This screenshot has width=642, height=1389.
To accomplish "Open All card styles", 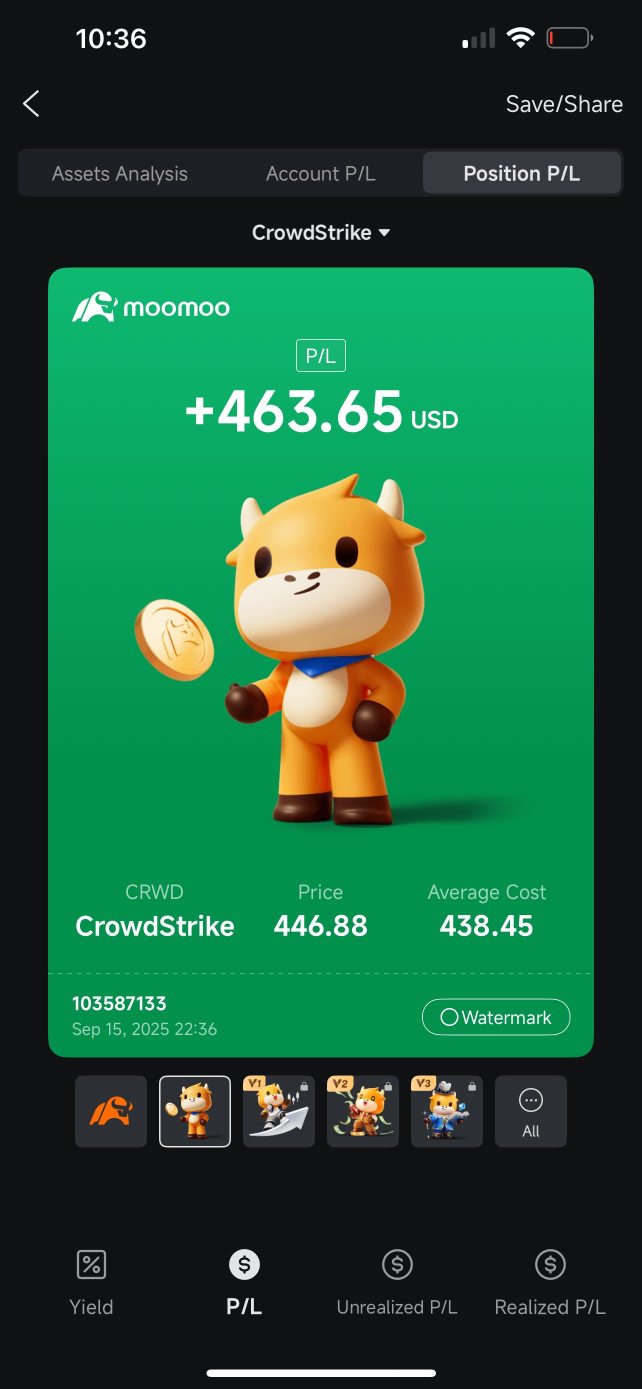I will coord(531,1111).
